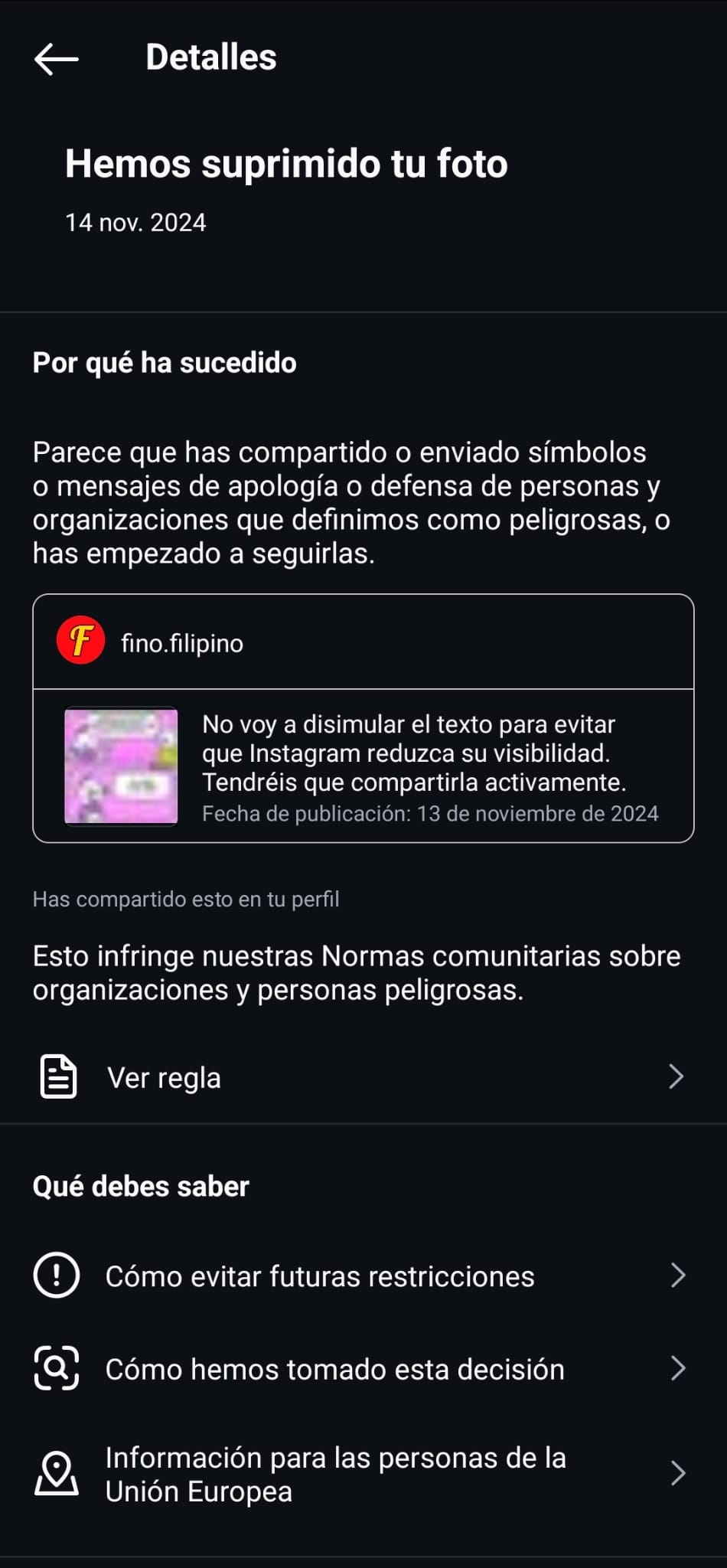Viewport: 727px width, 1568px height.
Task: Open the Detalles header title
Action: point(210,57)
